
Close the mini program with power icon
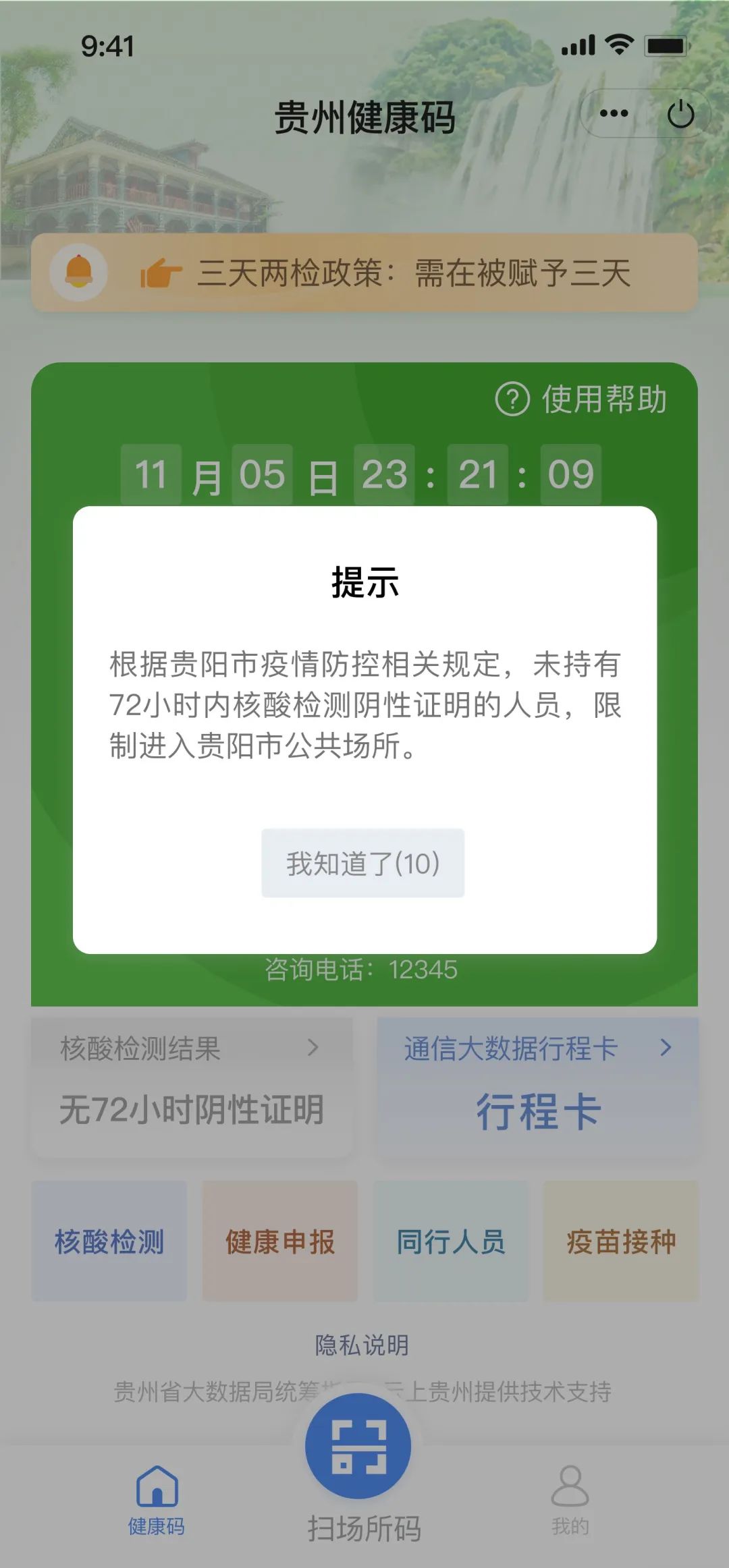680,114
